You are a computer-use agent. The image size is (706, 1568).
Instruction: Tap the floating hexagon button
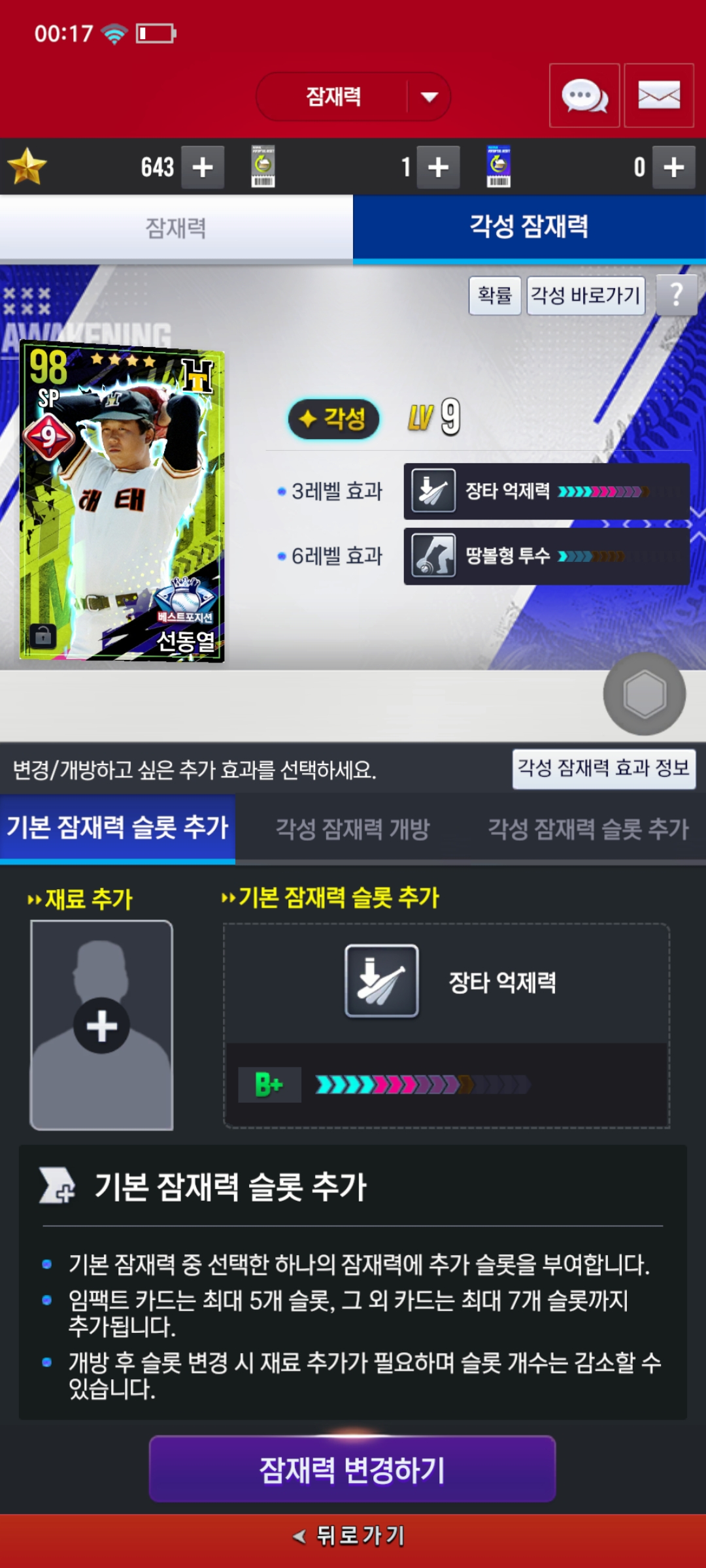tap(645, 693)
